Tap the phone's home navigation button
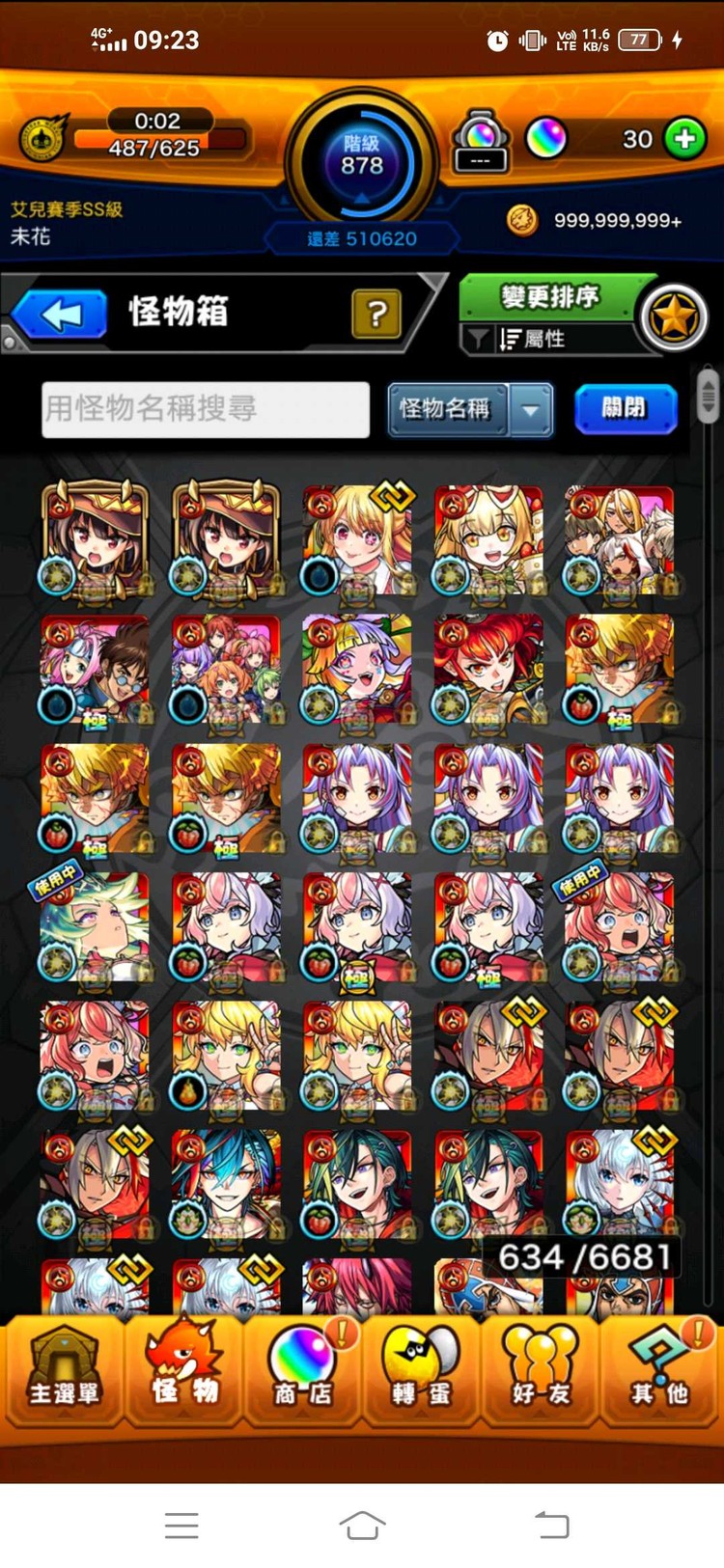The image size is (724, 1568). click(x=362, y=1525)
